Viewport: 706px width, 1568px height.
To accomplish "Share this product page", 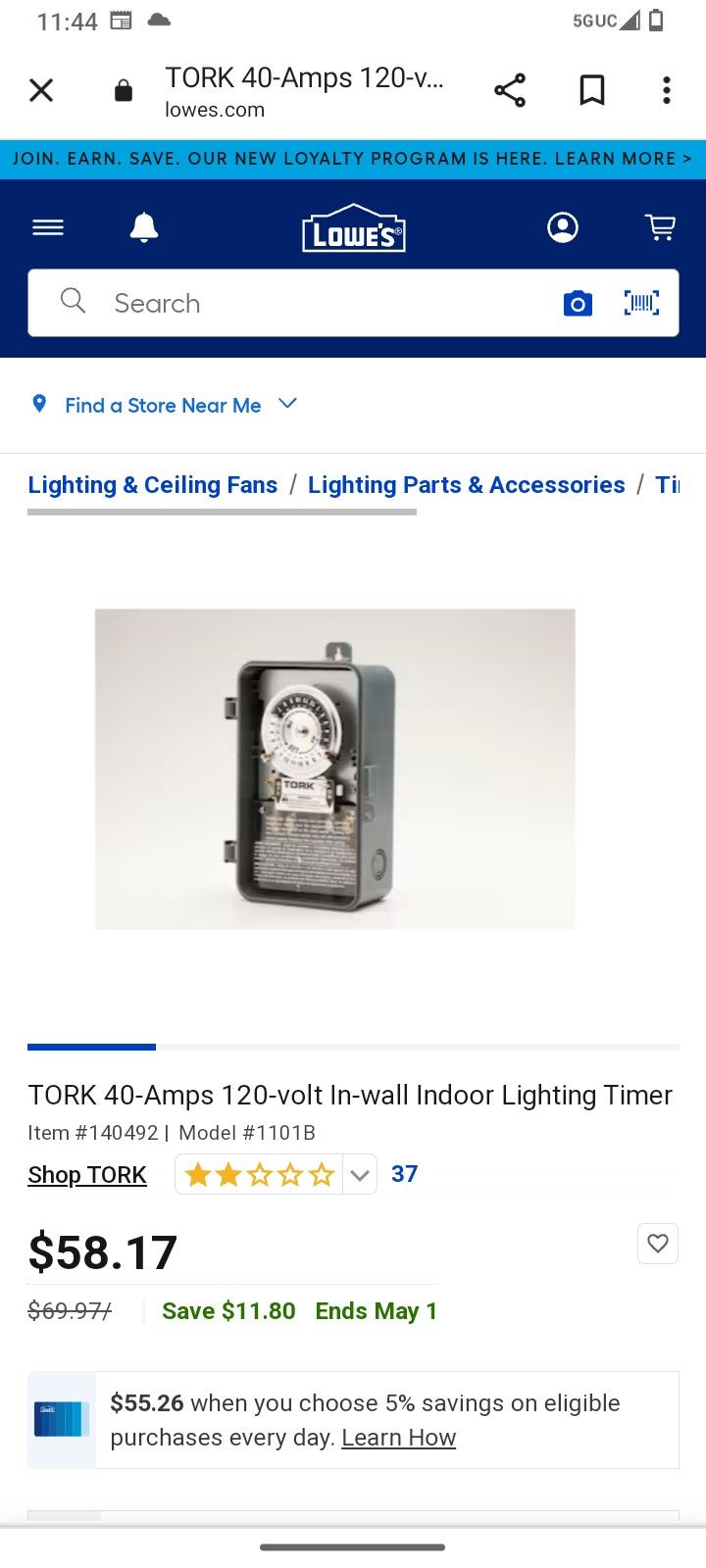I will [510, 89].
